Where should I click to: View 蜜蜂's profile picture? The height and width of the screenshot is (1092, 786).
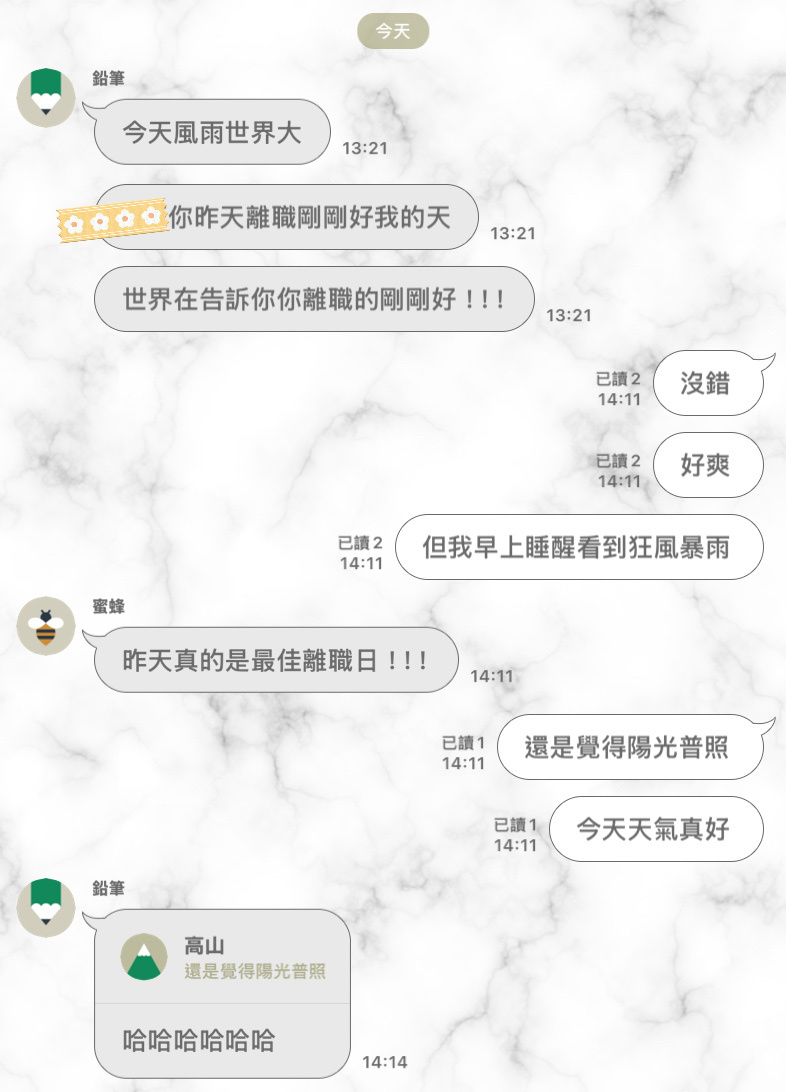(x=46, y=626)
